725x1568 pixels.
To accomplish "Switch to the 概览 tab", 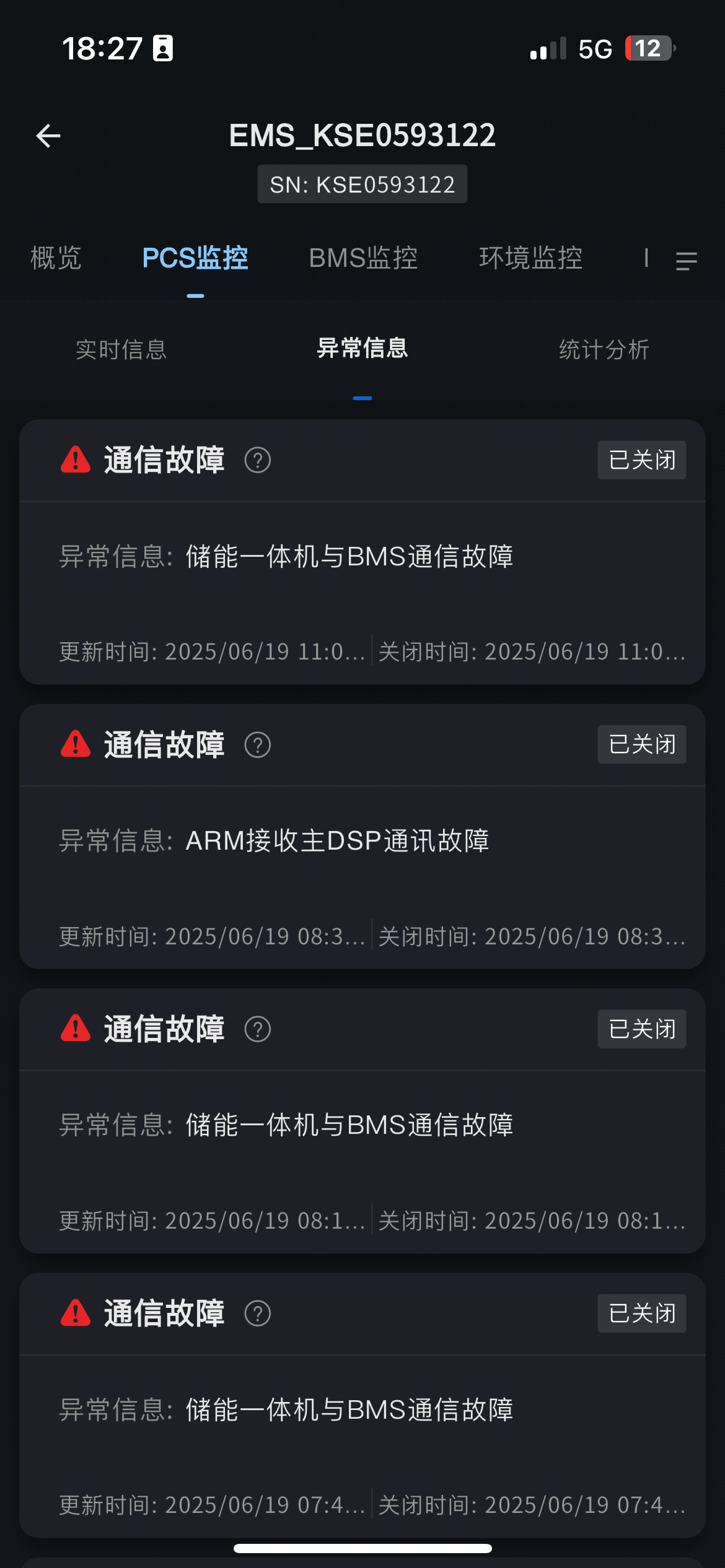I will click(x=56, y=258).
